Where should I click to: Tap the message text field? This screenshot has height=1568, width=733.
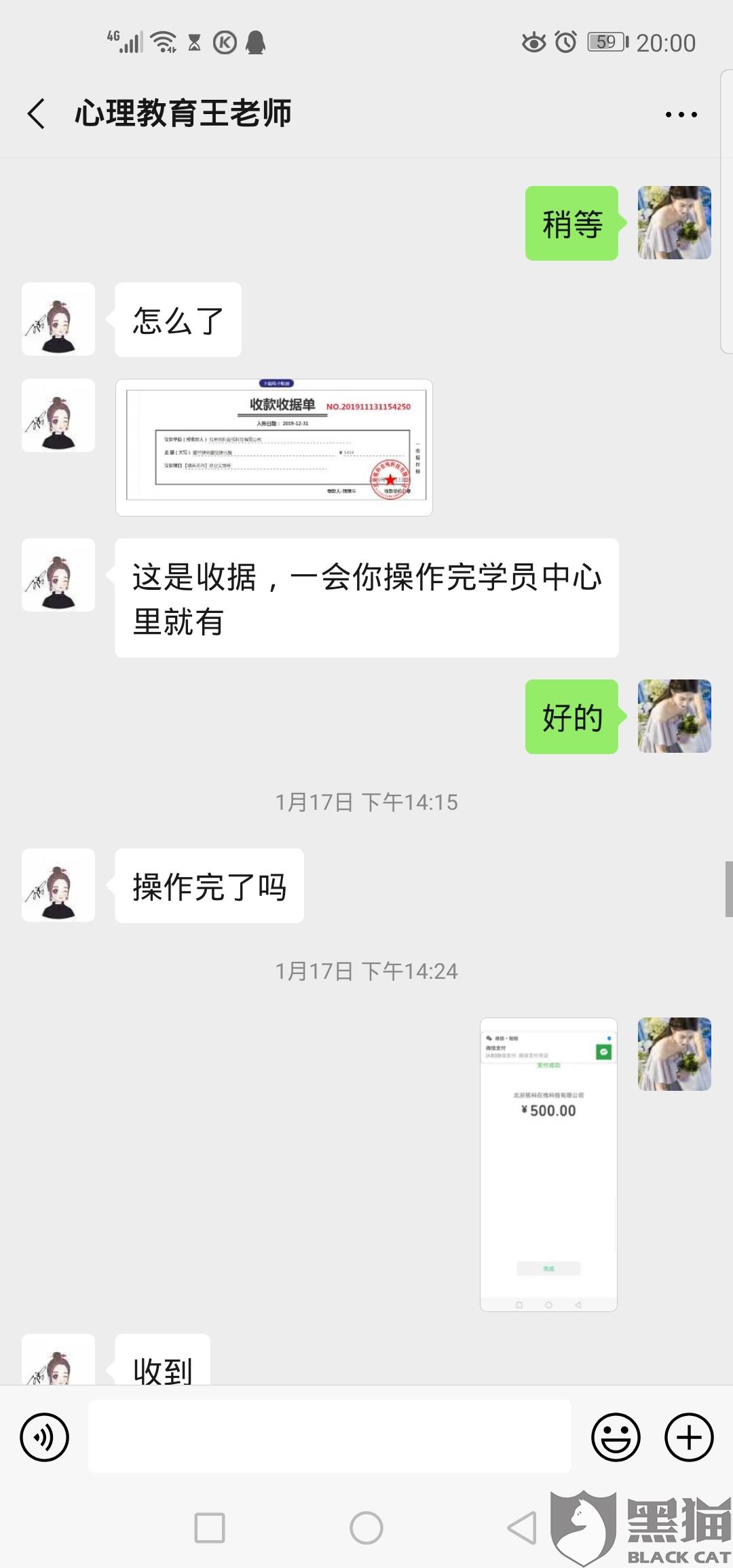(x=329, y=1437)
